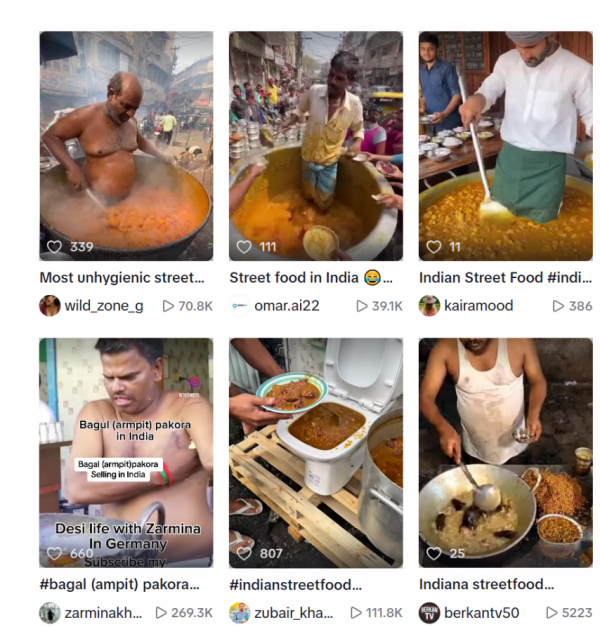This screenshot has height=627, width=600.
Task: Open the video with 111 likes by omar.ai22
Action: pyautogui.click(x=315, y=145)
